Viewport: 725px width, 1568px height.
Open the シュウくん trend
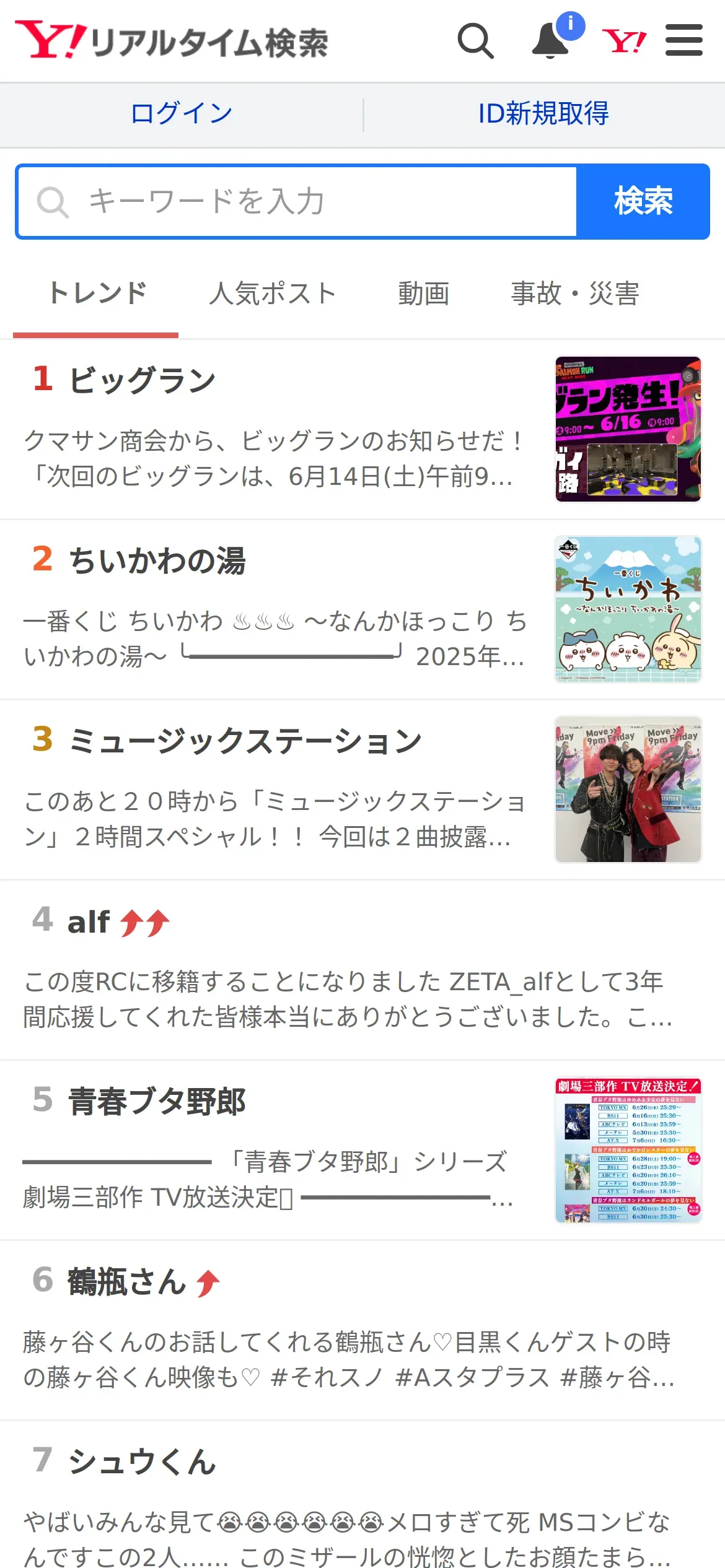(142, 1461)
